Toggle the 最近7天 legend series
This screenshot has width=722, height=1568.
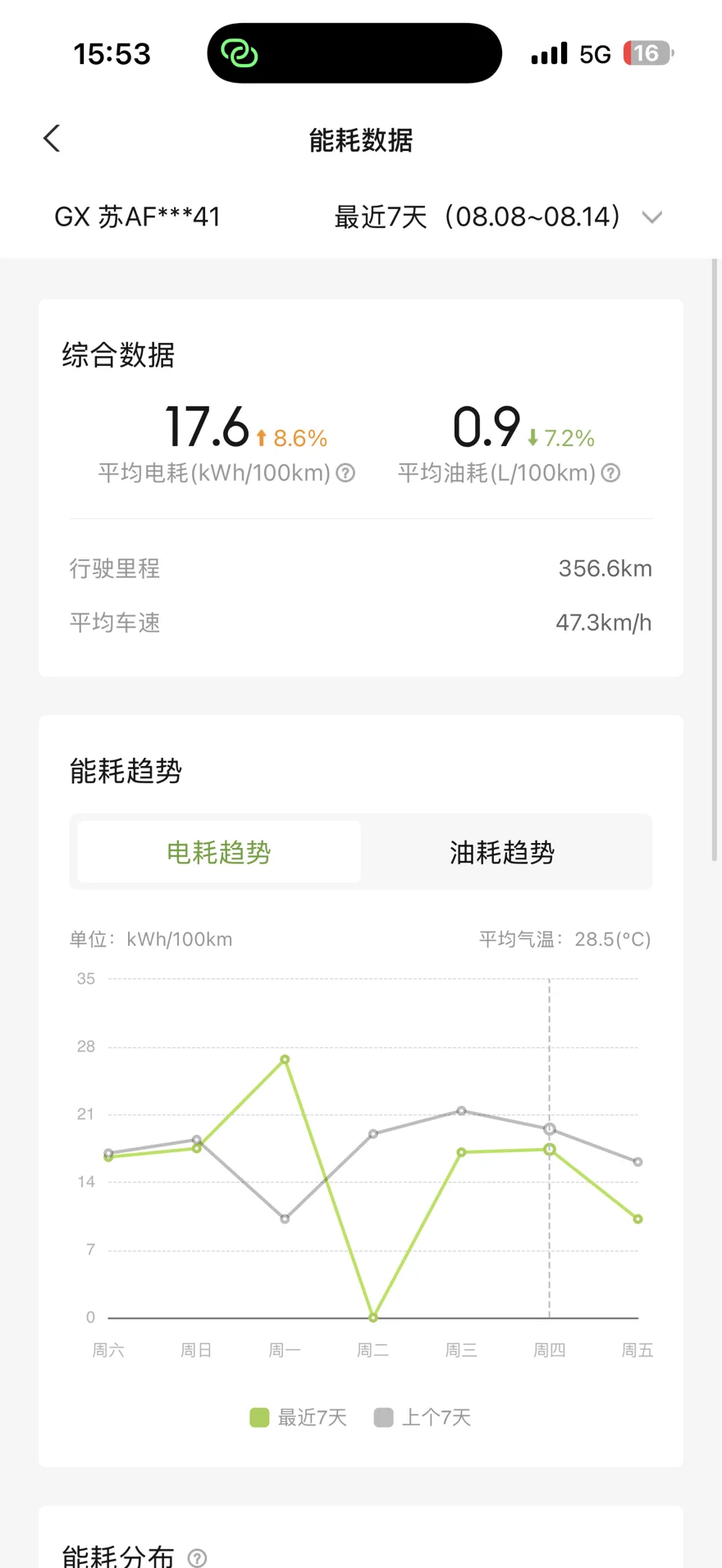[x=299, y=1417]
